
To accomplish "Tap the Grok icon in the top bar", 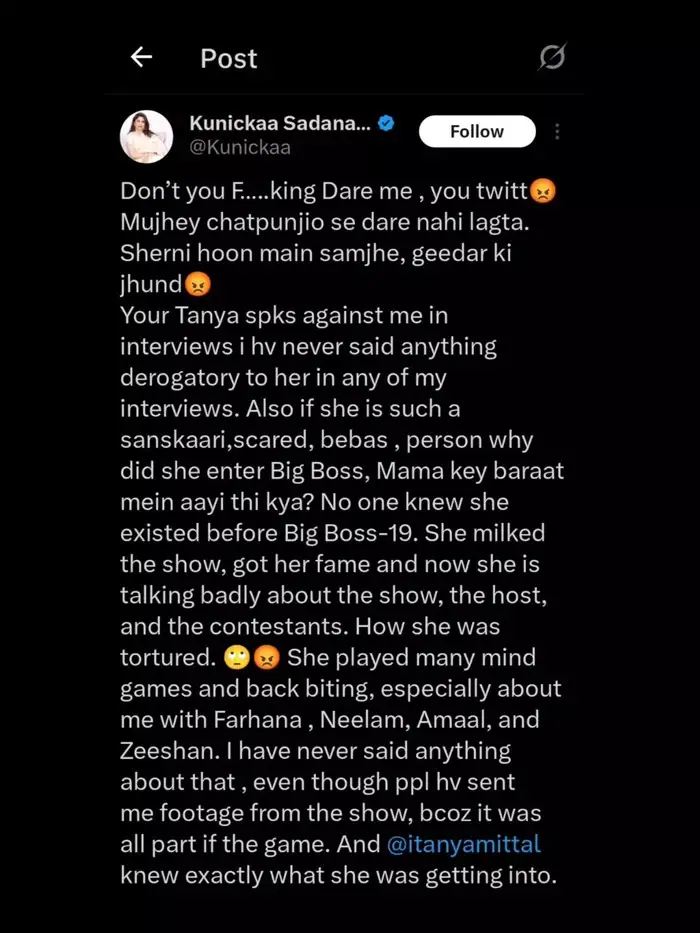I will pyautogui.click(x=552, y=58).
